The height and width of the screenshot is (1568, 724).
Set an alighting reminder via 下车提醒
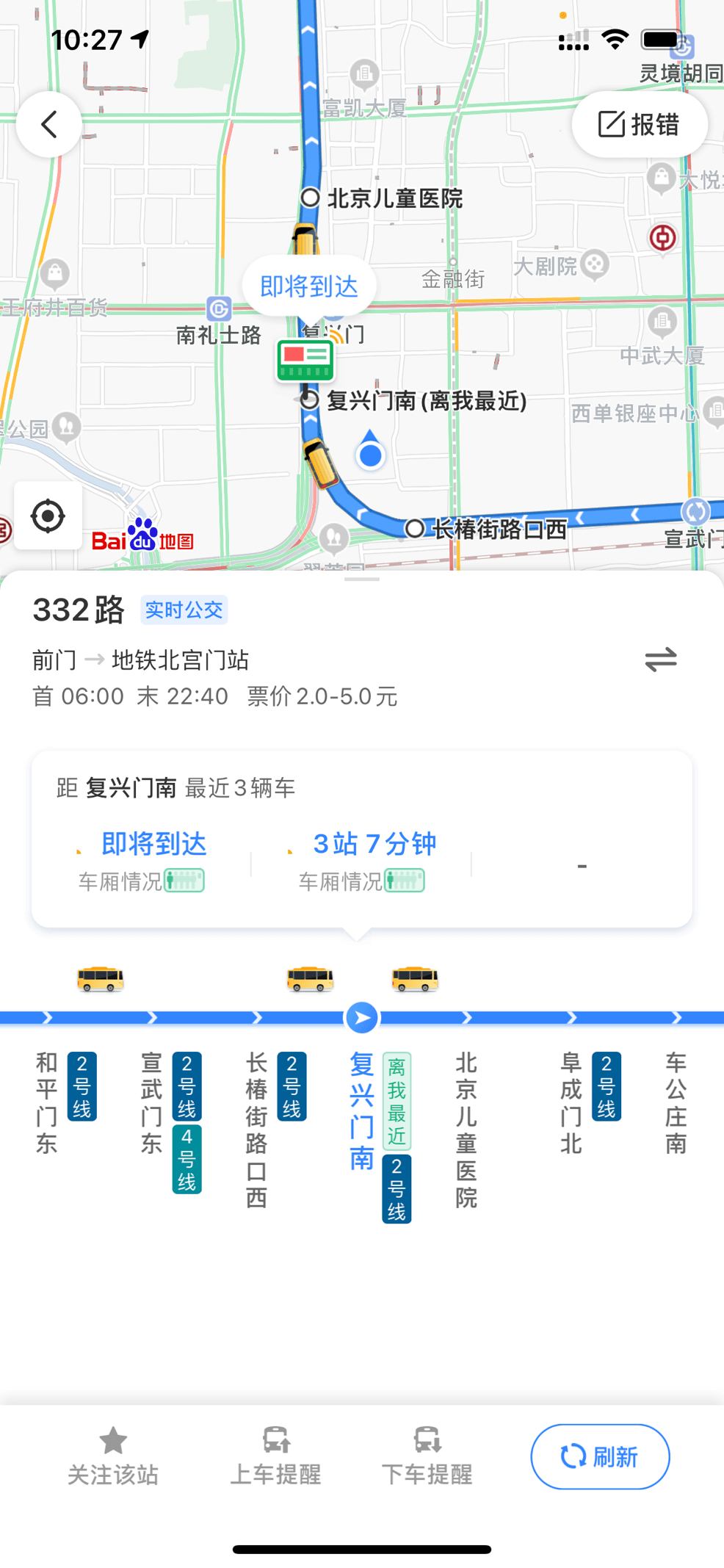(x=427, y=1456)
